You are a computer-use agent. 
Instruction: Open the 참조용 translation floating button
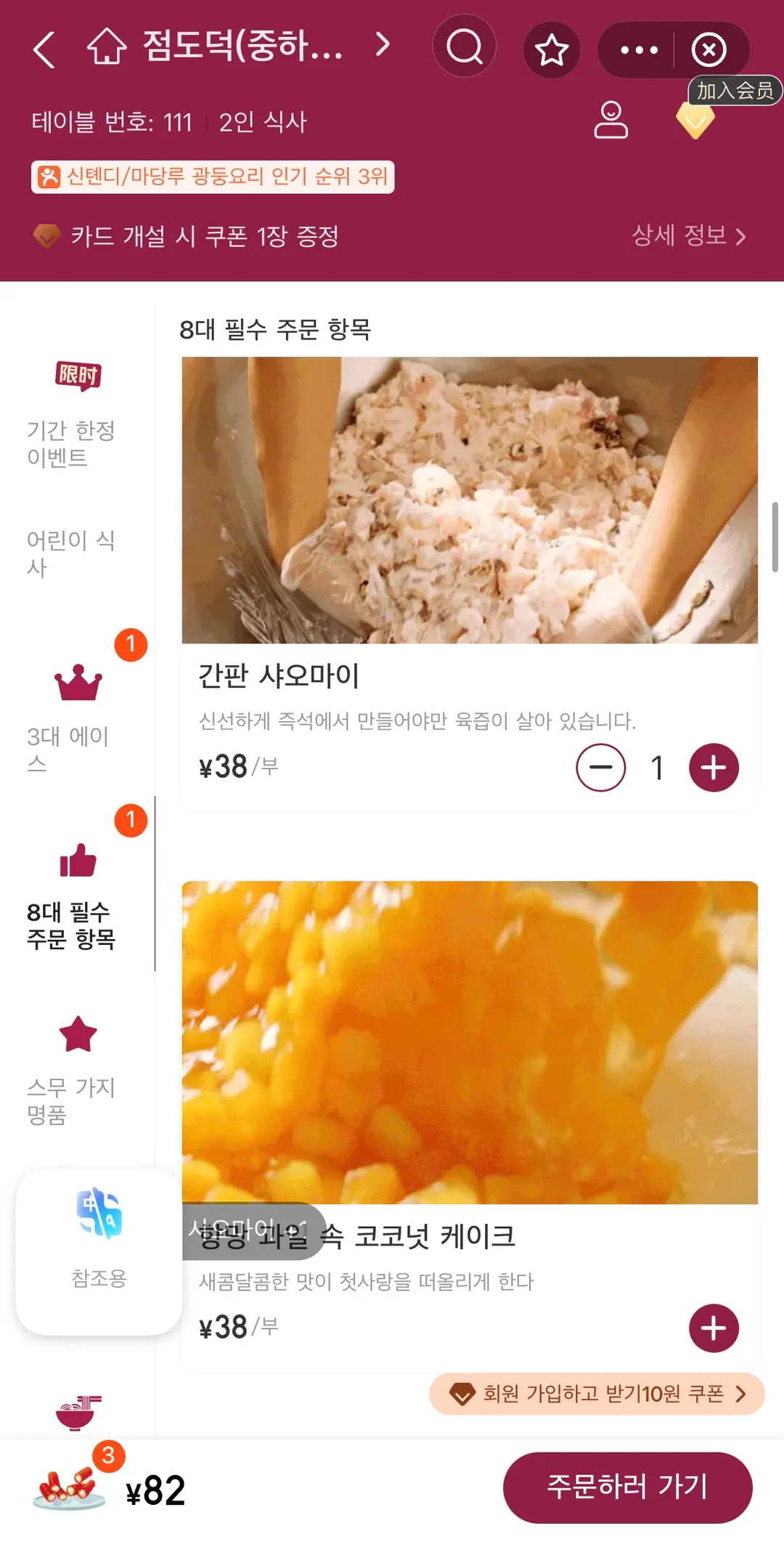click(x=99, y=1252)
